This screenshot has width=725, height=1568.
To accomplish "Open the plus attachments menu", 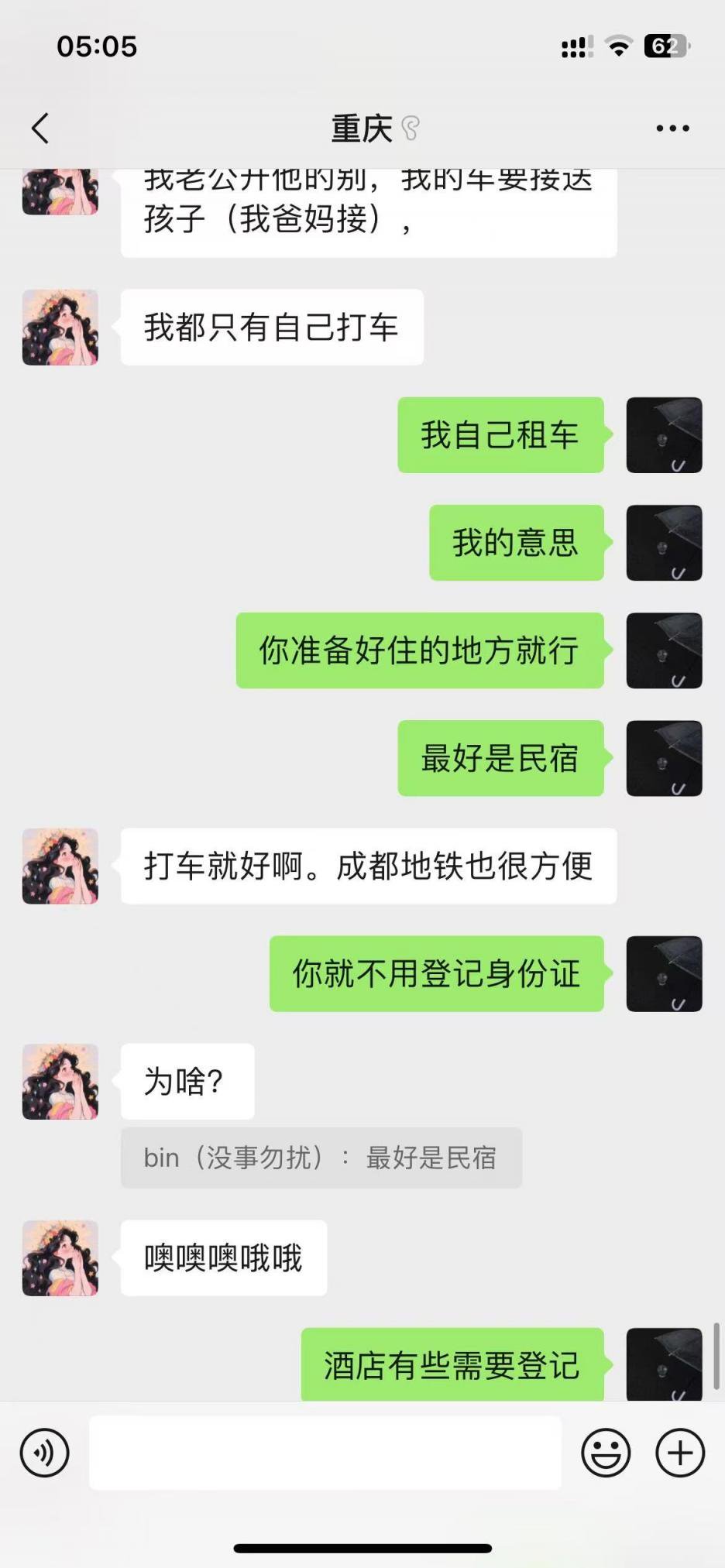I will tap(680, 1453).
